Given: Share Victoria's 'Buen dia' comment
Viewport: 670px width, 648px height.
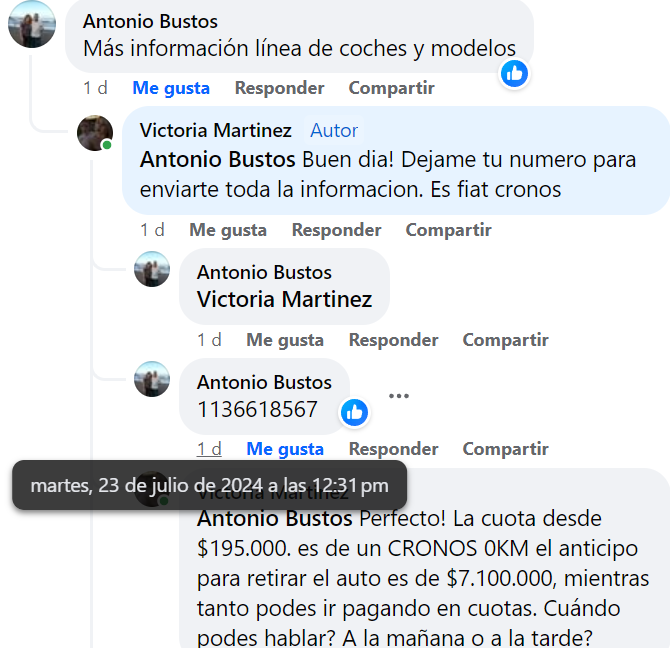Looking at the screenshot, I should [448, 230].
